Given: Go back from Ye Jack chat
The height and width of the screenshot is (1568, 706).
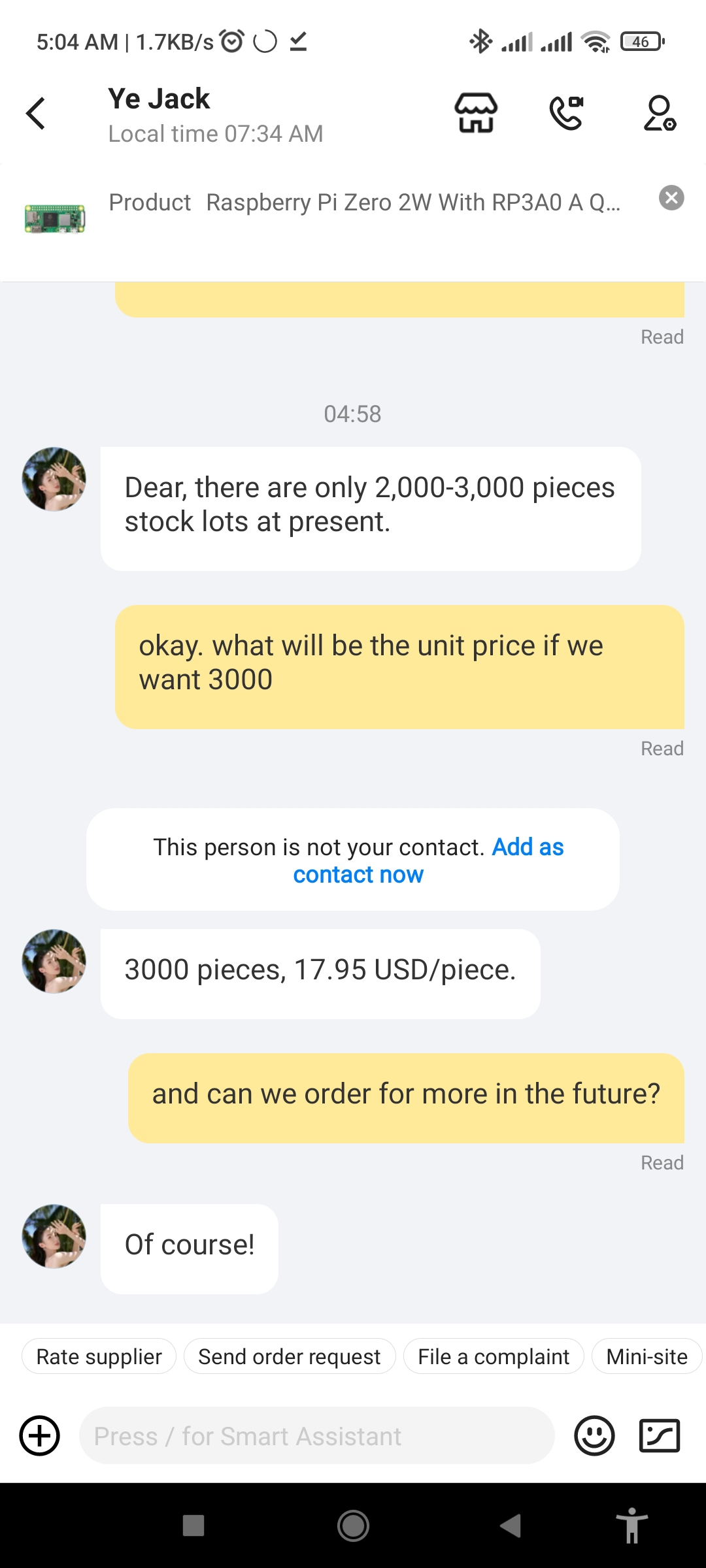Looking at the screenshot, I should click(37, 114).
